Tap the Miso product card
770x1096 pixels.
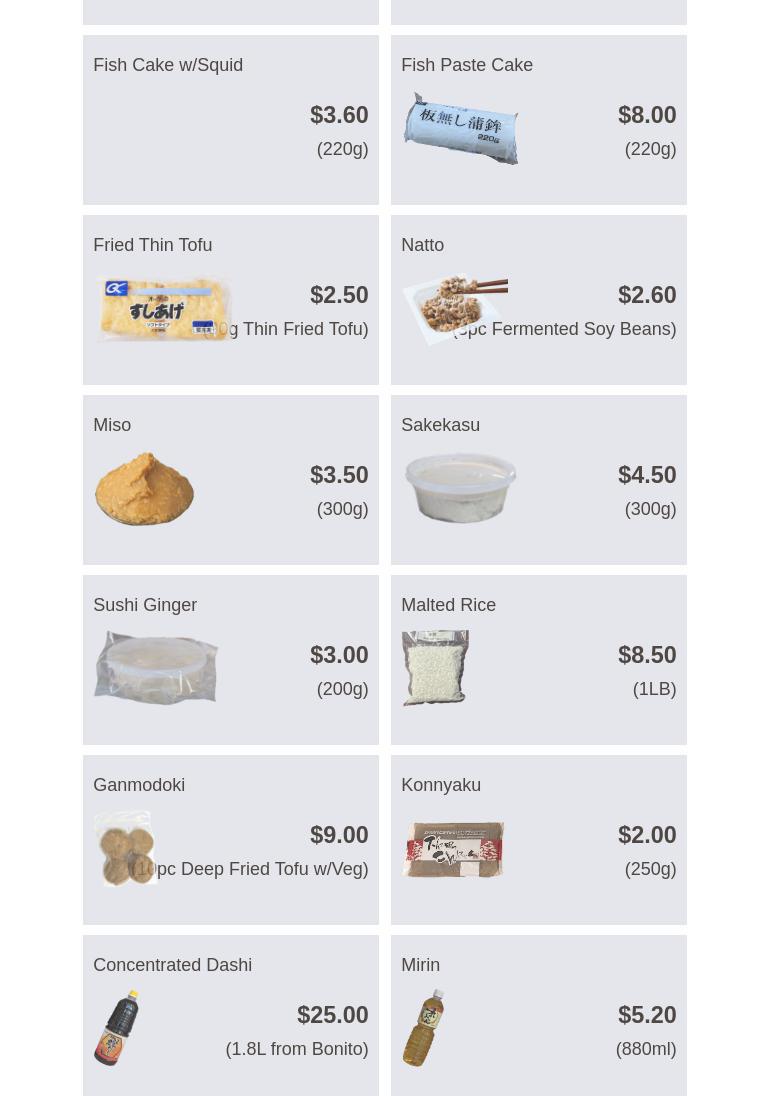pyautogui.click(x=230, y=480)
